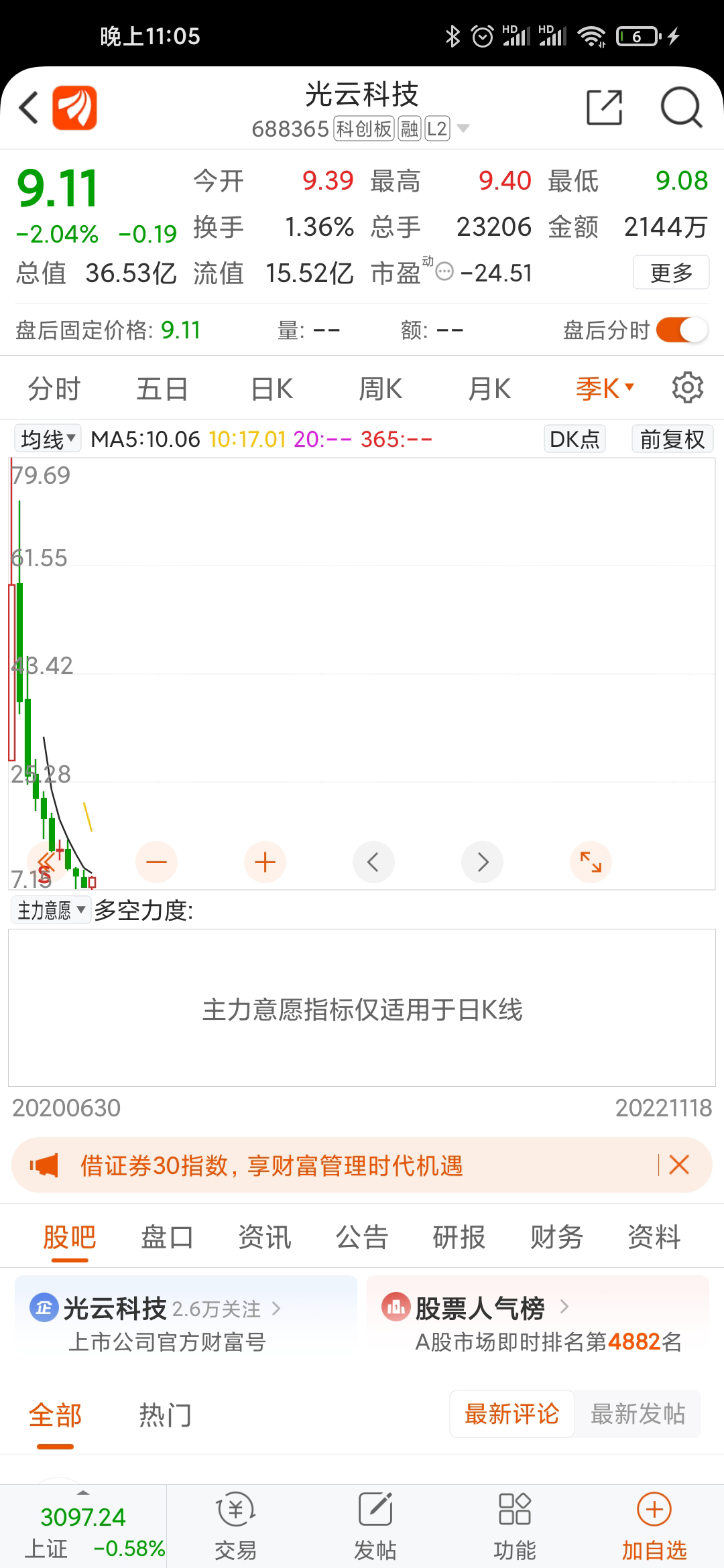Go back using the top-left arrow

tap(28, 108)
